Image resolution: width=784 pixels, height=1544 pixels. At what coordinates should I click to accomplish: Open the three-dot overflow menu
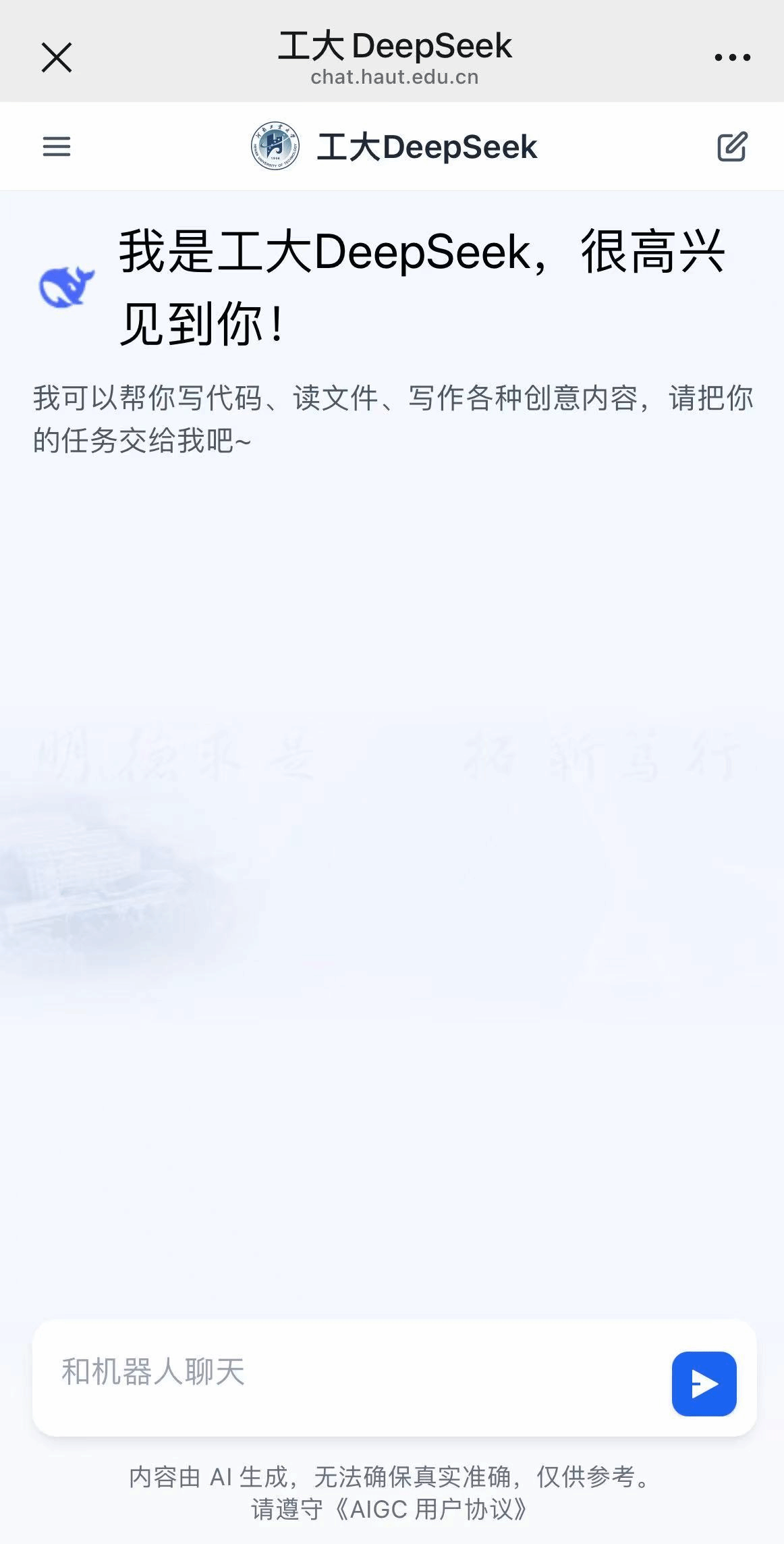click(732, 57)
